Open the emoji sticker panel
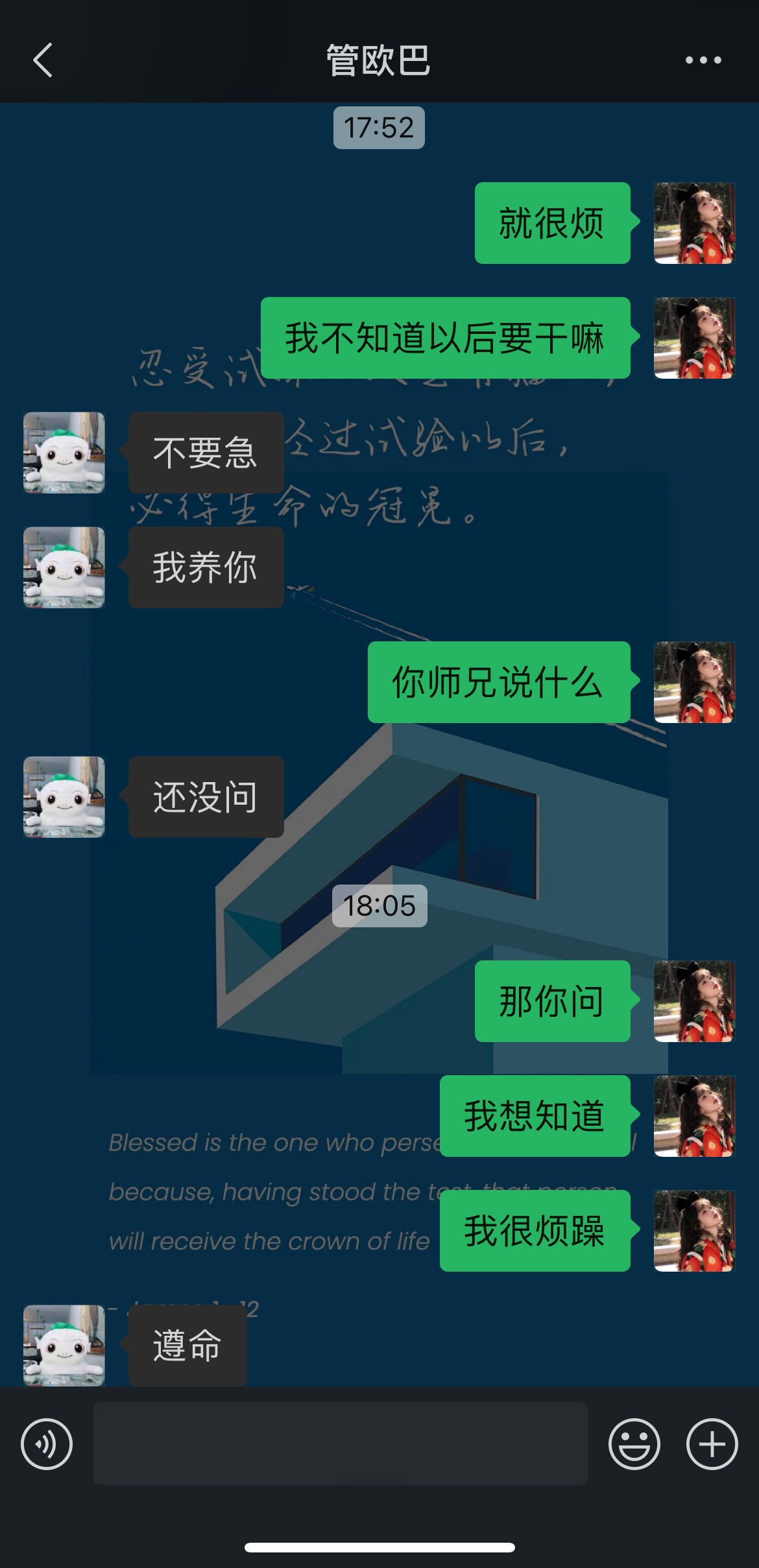 point(634,1443)
